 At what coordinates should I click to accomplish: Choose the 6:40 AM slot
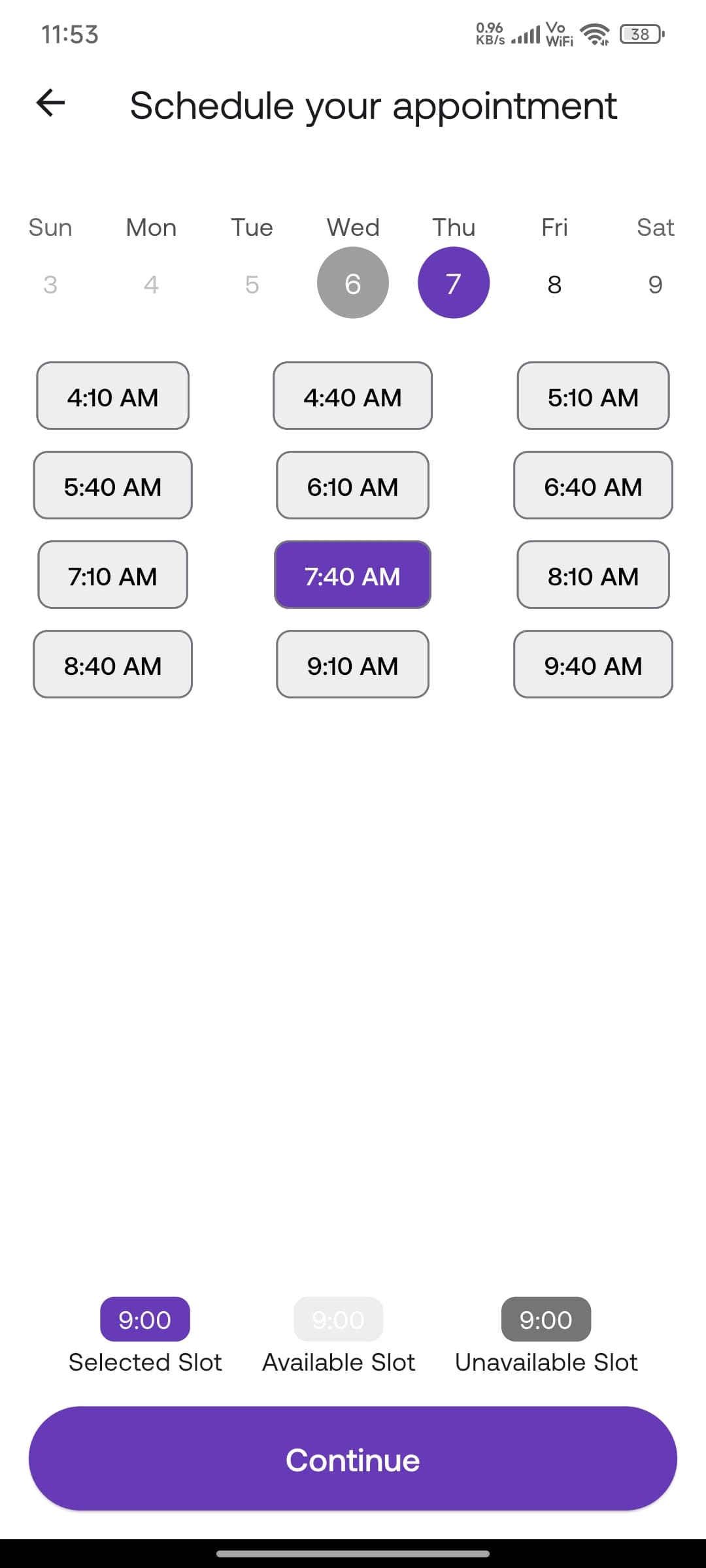coord(593,485)
